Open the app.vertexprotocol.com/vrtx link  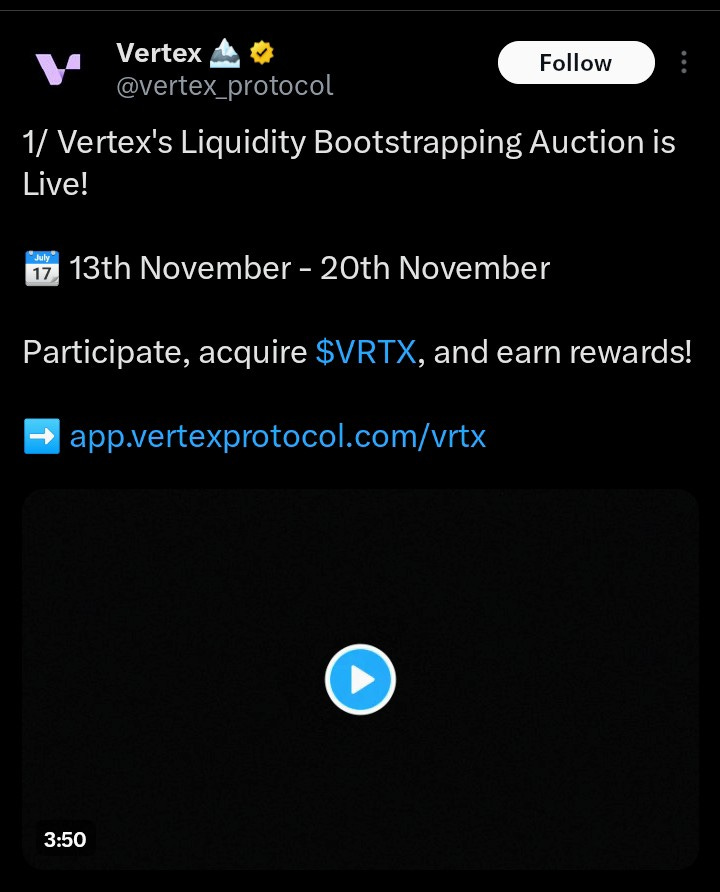[277, 436]
